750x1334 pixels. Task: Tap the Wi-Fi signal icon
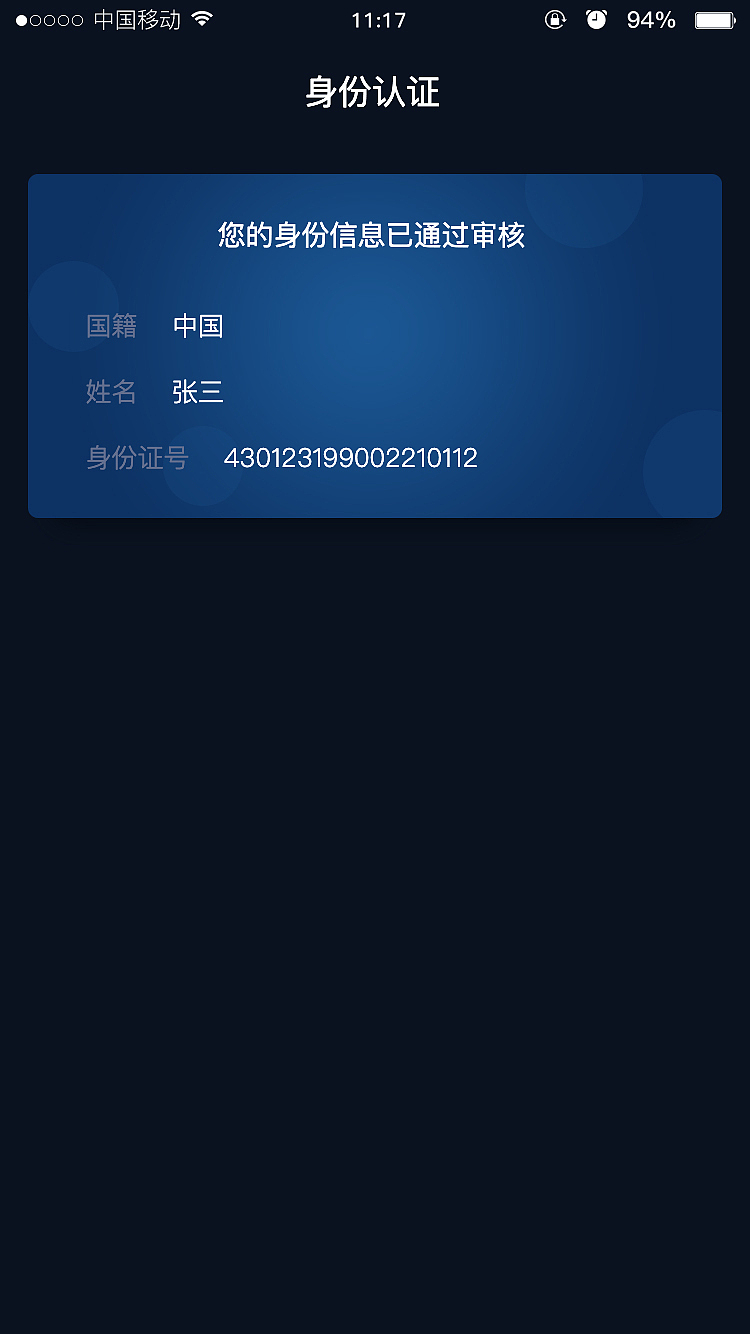click(201, 18)
